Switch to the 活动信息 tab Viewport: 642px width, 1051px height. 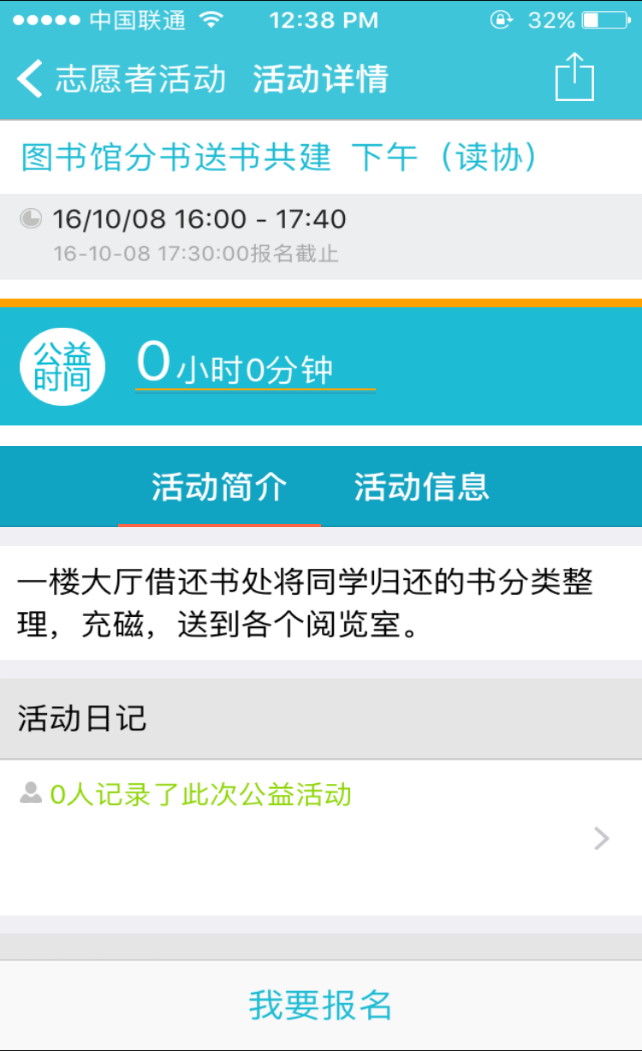coord(421,487)
